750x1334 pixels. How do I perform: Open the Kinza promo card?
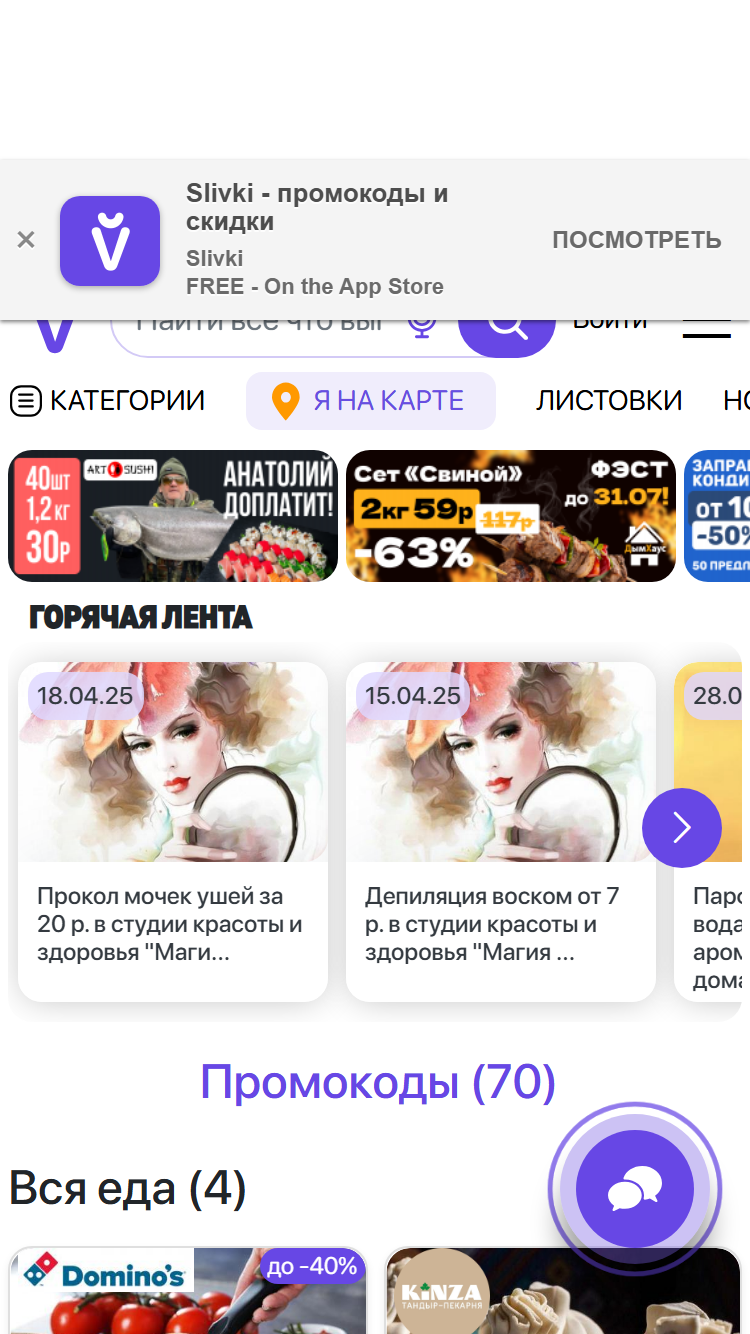tap(563, 1290)
